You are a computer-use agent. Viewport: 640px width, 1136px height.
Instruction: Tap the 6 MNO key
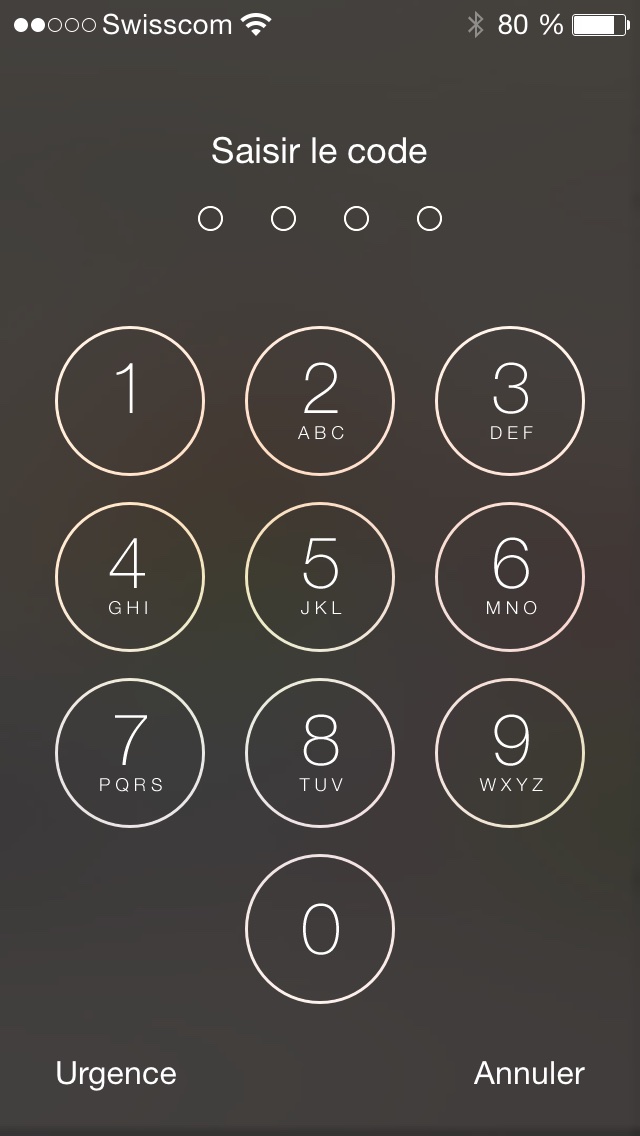[510, 577]
